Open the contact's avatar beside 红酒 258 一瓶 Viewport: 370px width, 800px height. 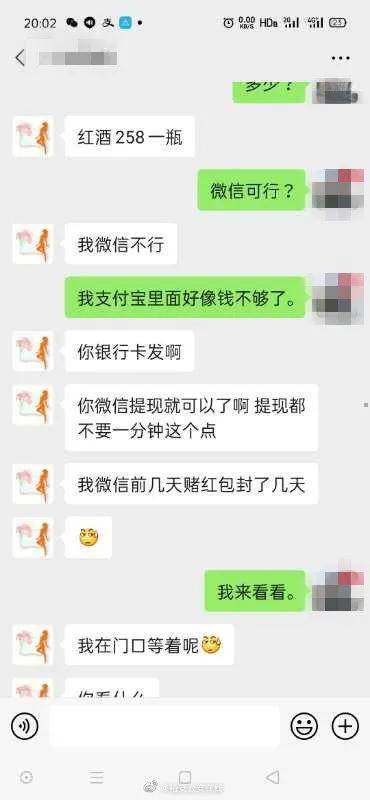pos(33,136)
